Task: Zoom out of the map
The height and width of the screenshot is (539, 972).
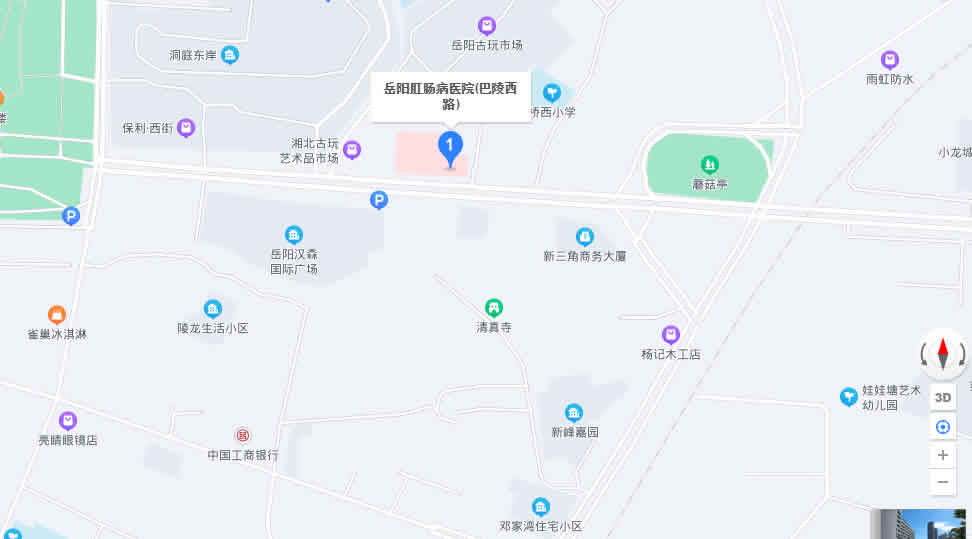Action: click(942, 482)
